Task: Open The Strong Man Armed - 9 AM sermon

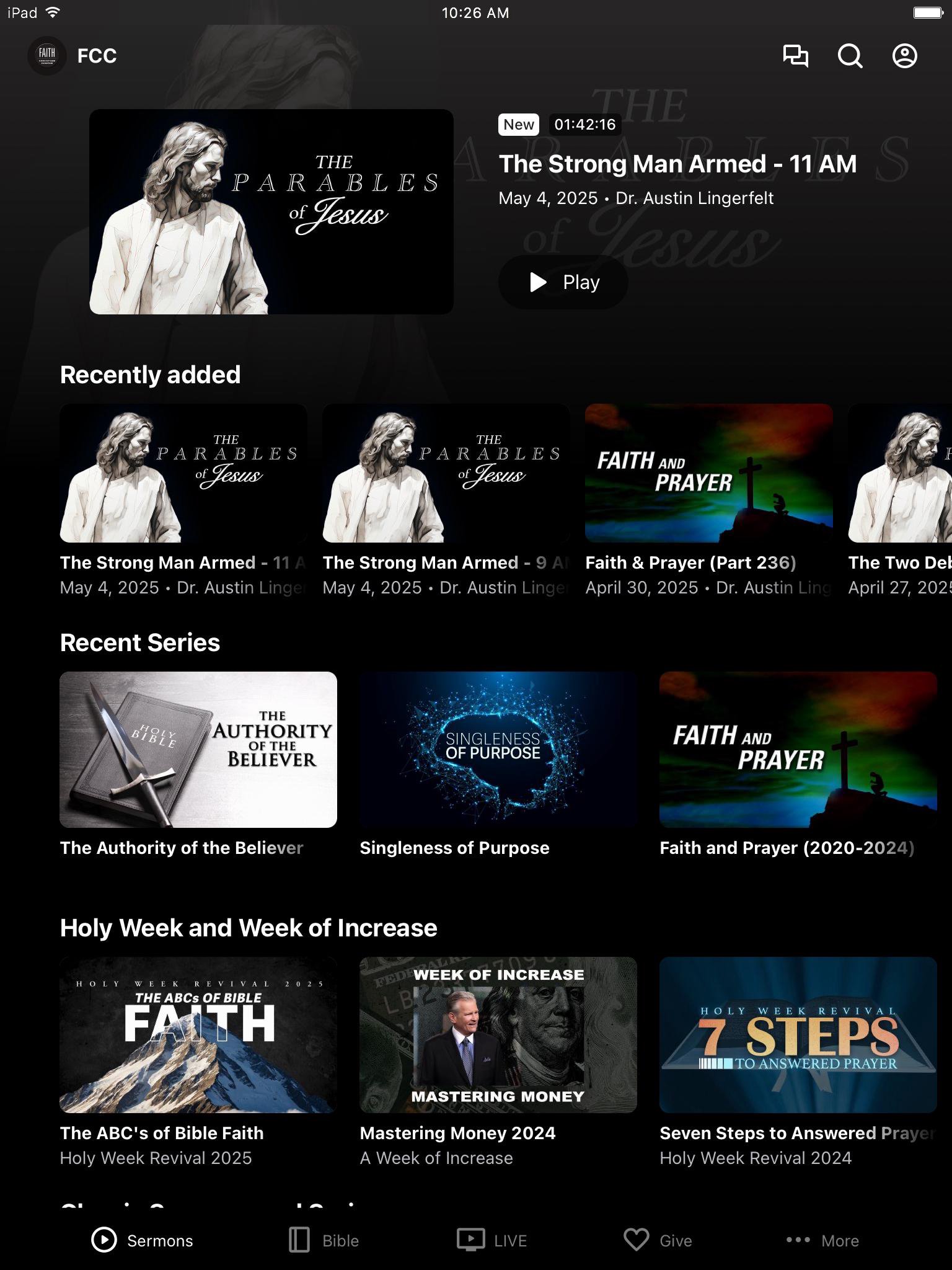Action: pyautogui.click(x=446, y=473)
